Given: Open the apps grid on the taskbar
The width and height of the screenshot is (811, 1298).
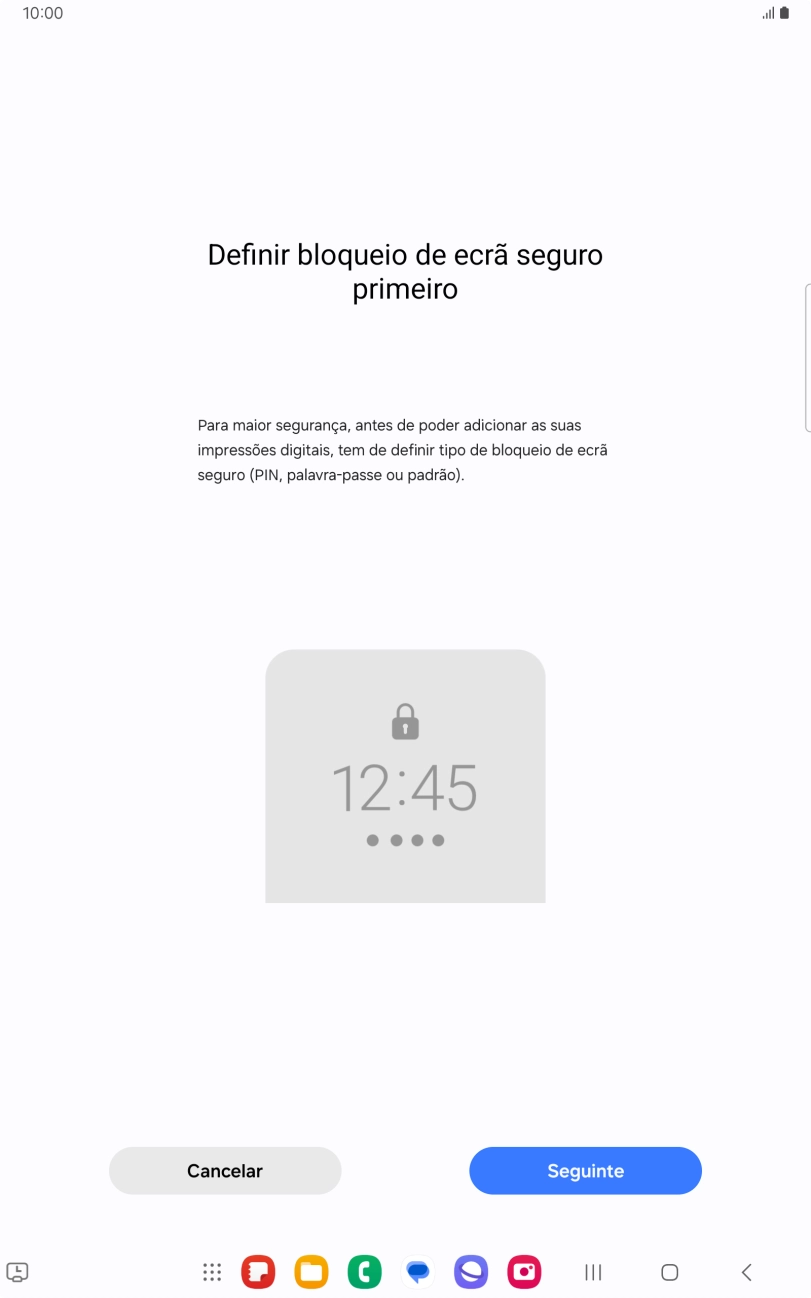Looking at the screenshot, I should (x=211, y=1272).
